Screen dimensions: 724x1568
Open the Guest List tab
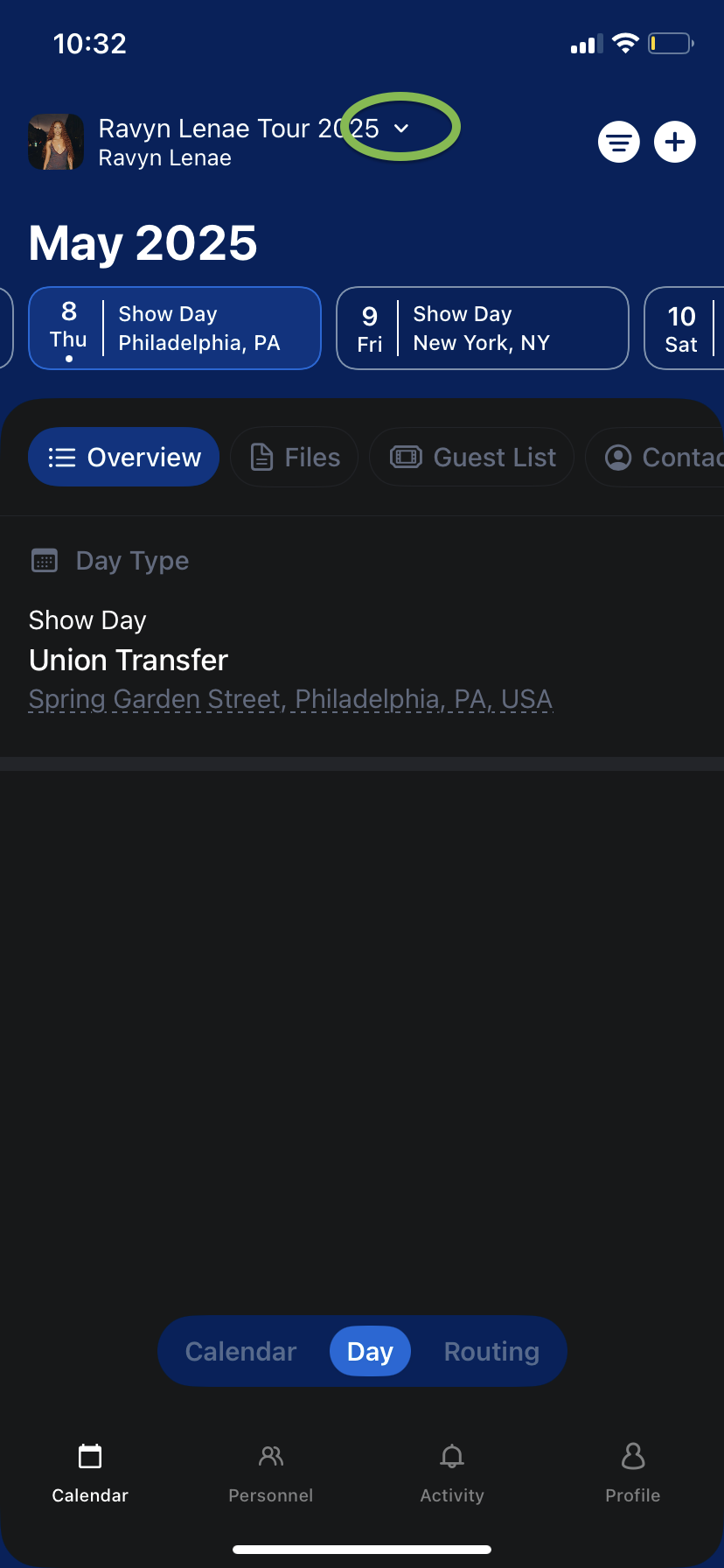click(472, 457)
